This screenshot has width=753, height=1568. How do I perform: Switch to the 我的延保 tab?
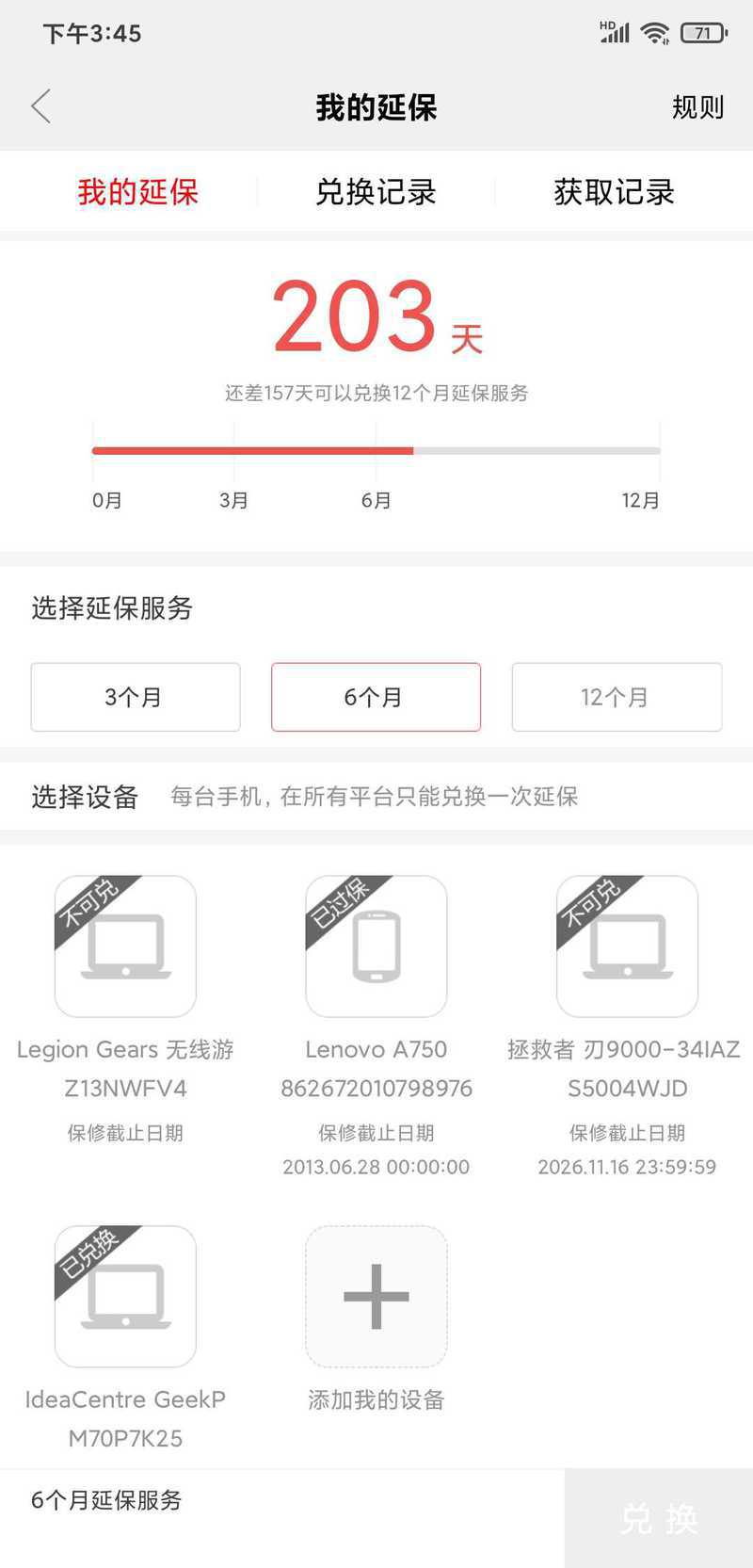(138, 192)
